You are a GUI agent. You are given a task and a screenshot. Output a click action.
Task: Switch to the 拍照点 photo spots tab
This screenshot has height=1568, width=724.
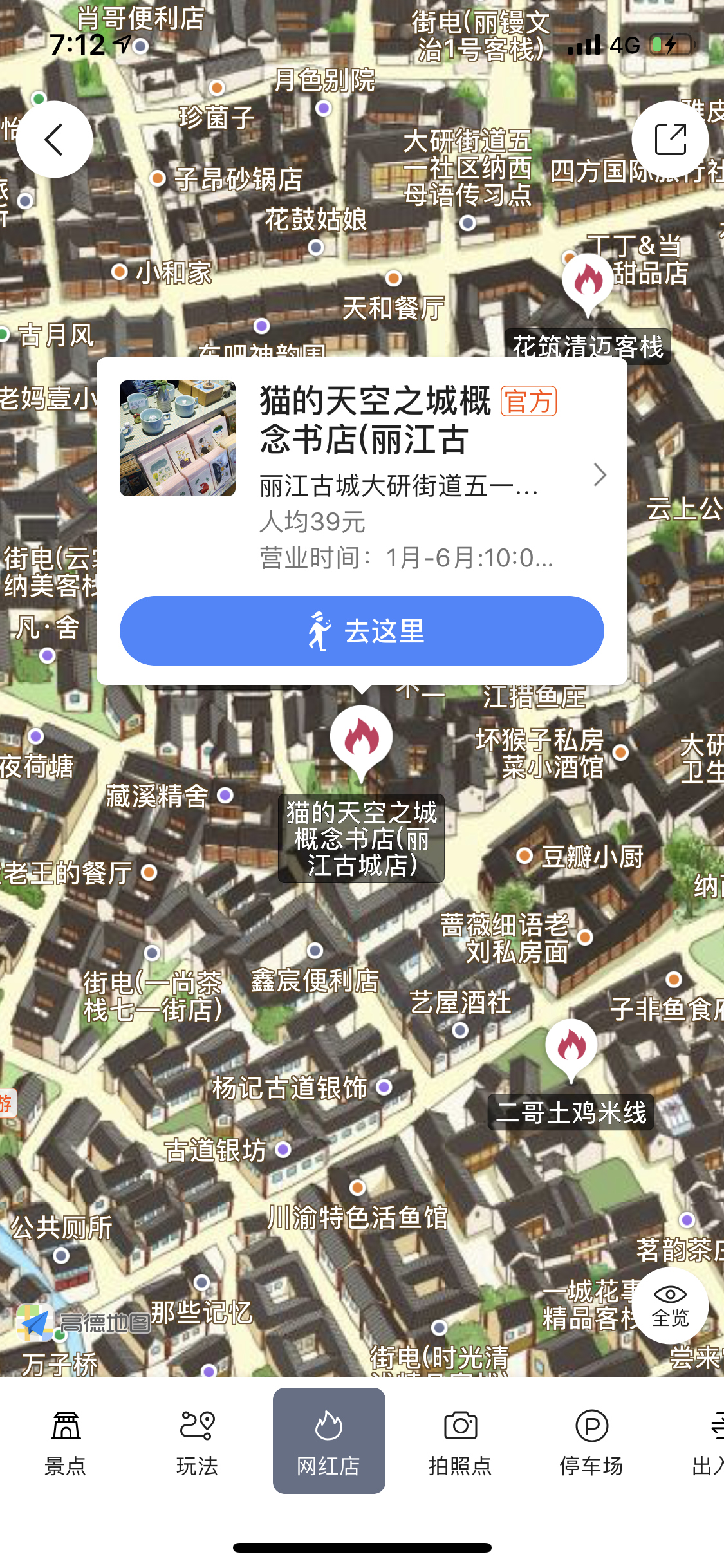(x=461, y=1445)
